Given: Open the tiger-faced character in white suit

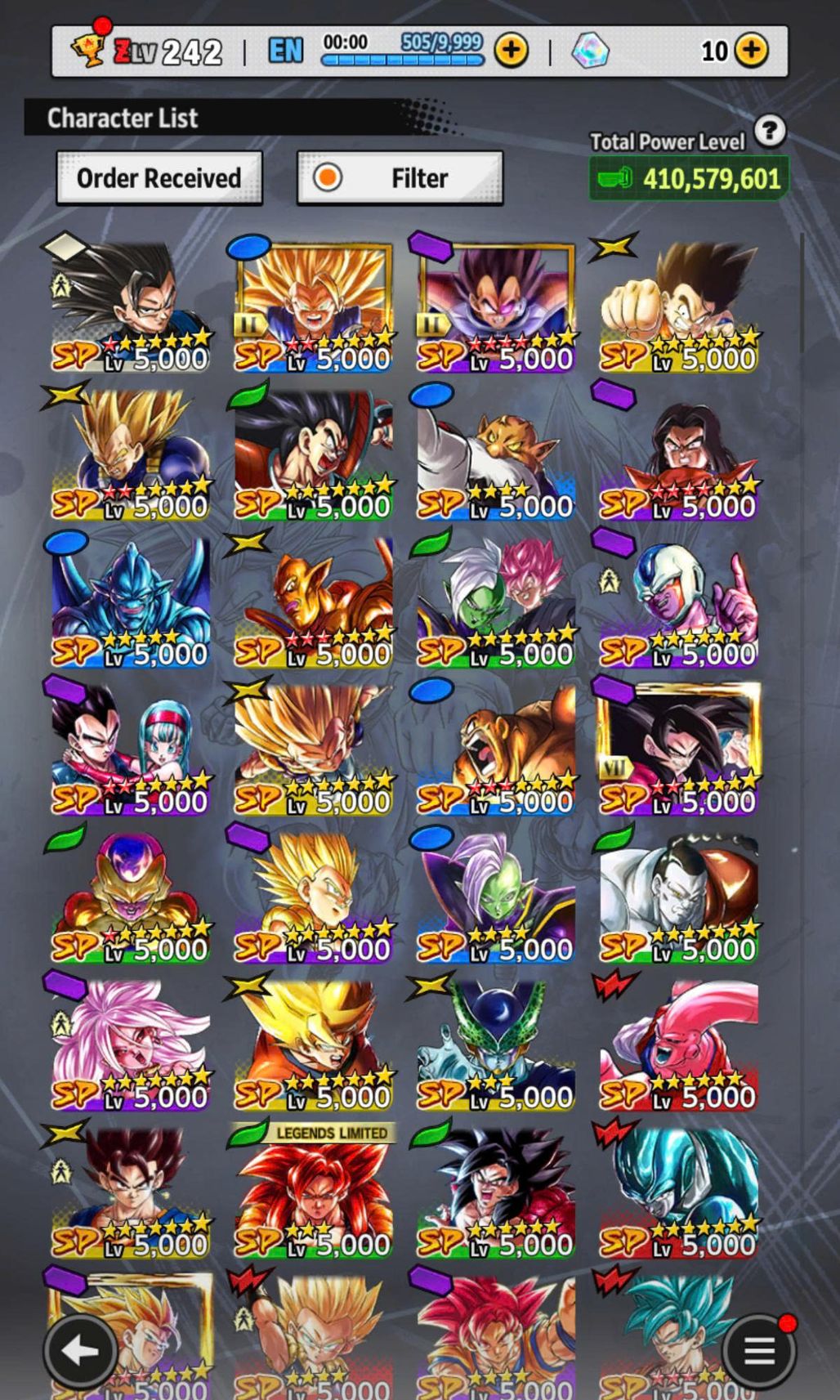Looking at the screenshot, I should coord(496,454).
